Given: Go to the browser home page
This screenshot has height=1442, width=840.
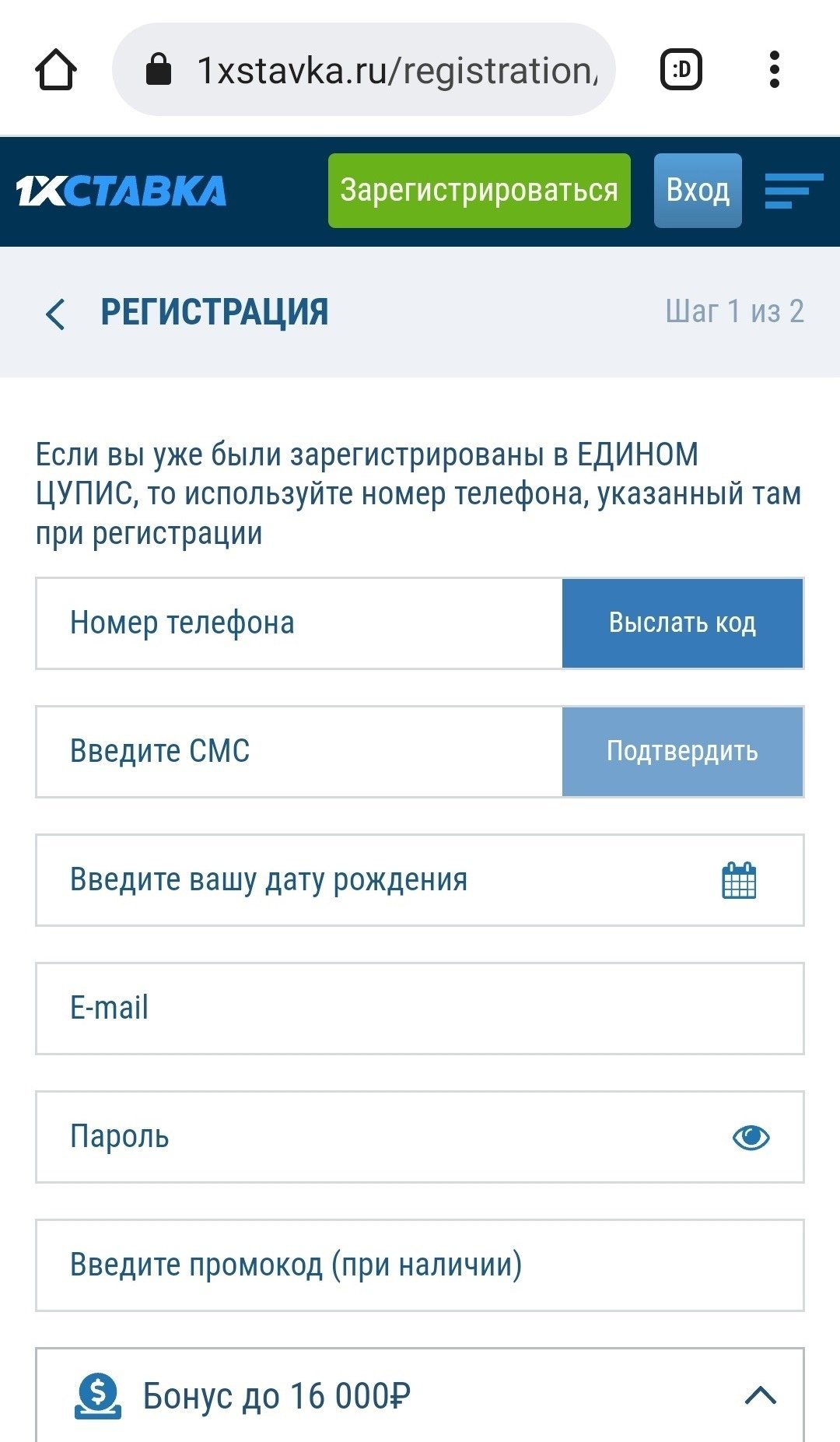Looking at the screenshot, I should click(x=56, y=70).
